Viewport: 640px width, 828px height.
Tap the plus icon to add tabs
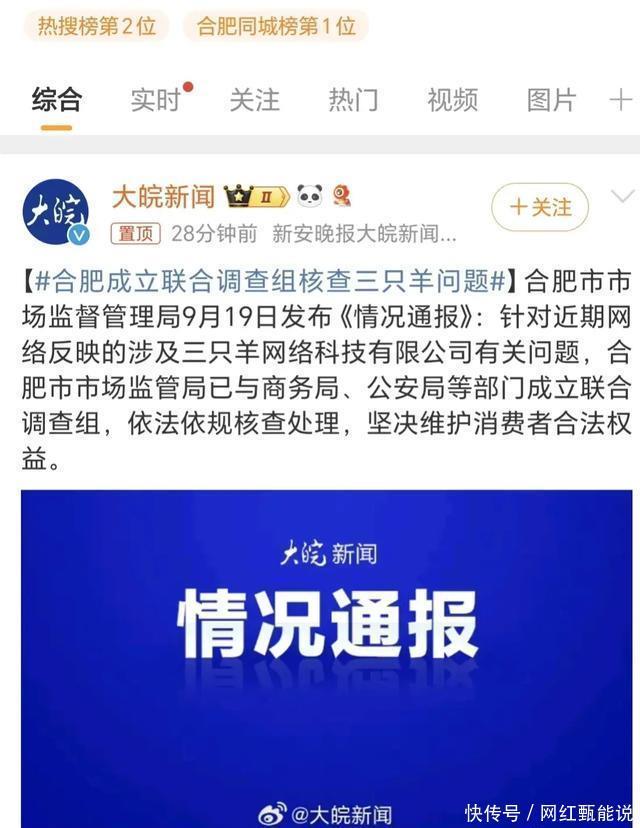click(620, 100)
